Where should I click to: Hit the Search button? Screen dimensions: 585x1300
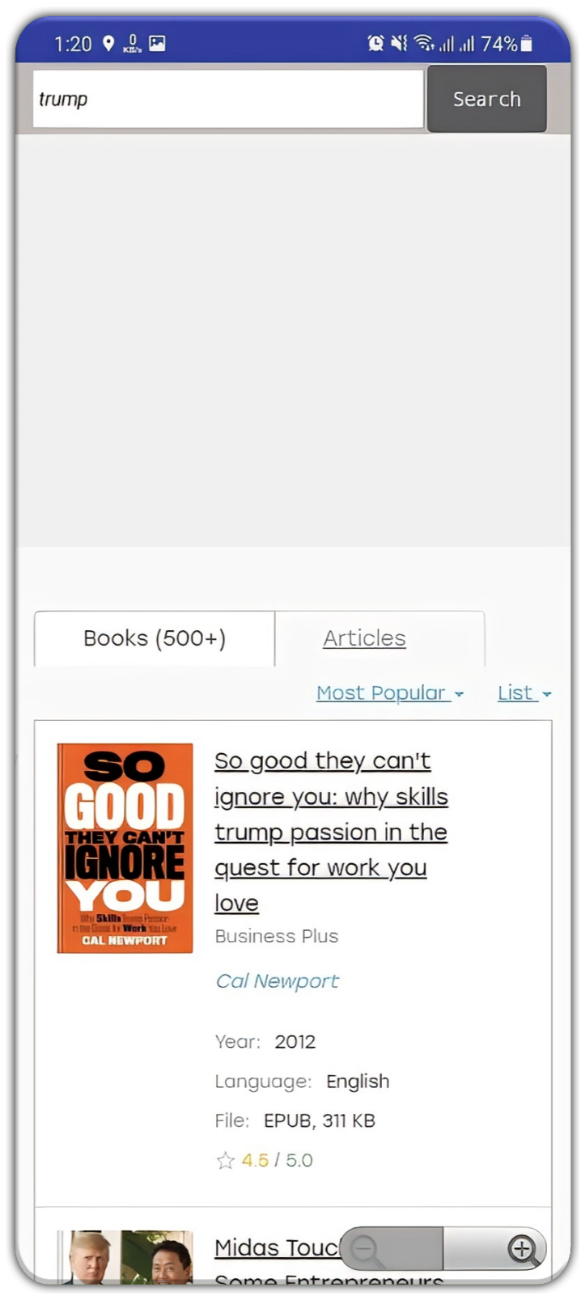tap(487, 99)
